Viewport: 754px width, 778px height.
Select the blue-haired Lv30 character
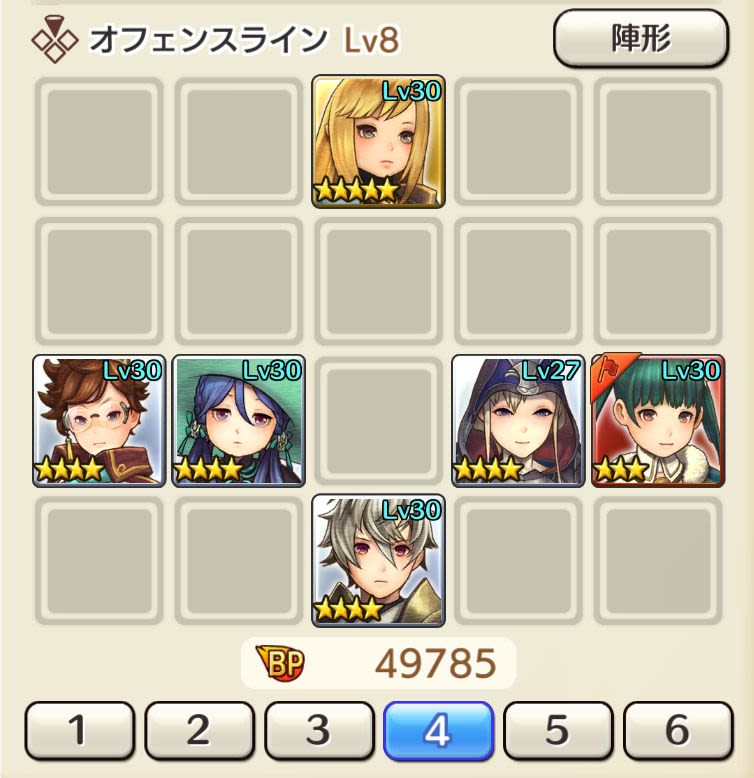click(x=238, y=420)
